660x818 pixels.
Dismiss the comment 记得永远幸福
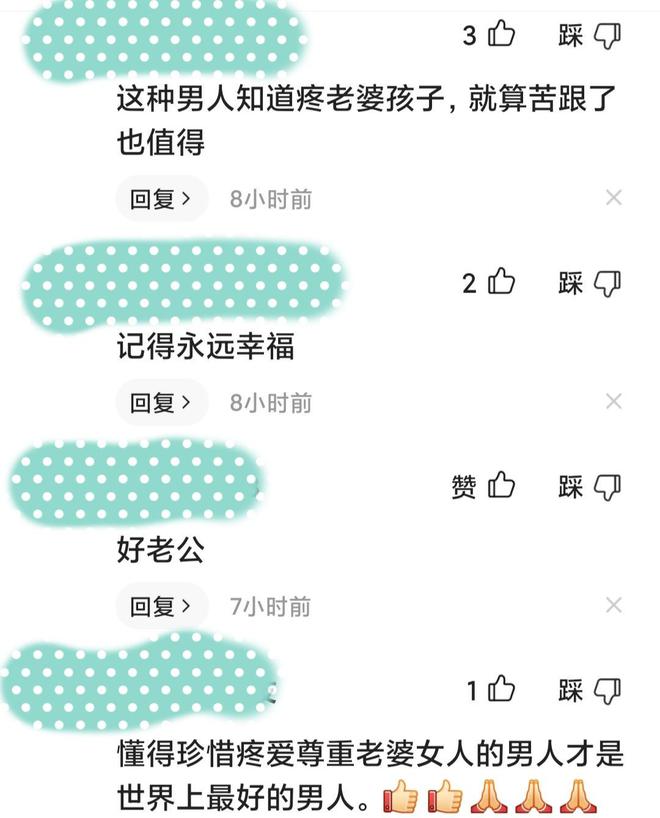coord(614,402)
